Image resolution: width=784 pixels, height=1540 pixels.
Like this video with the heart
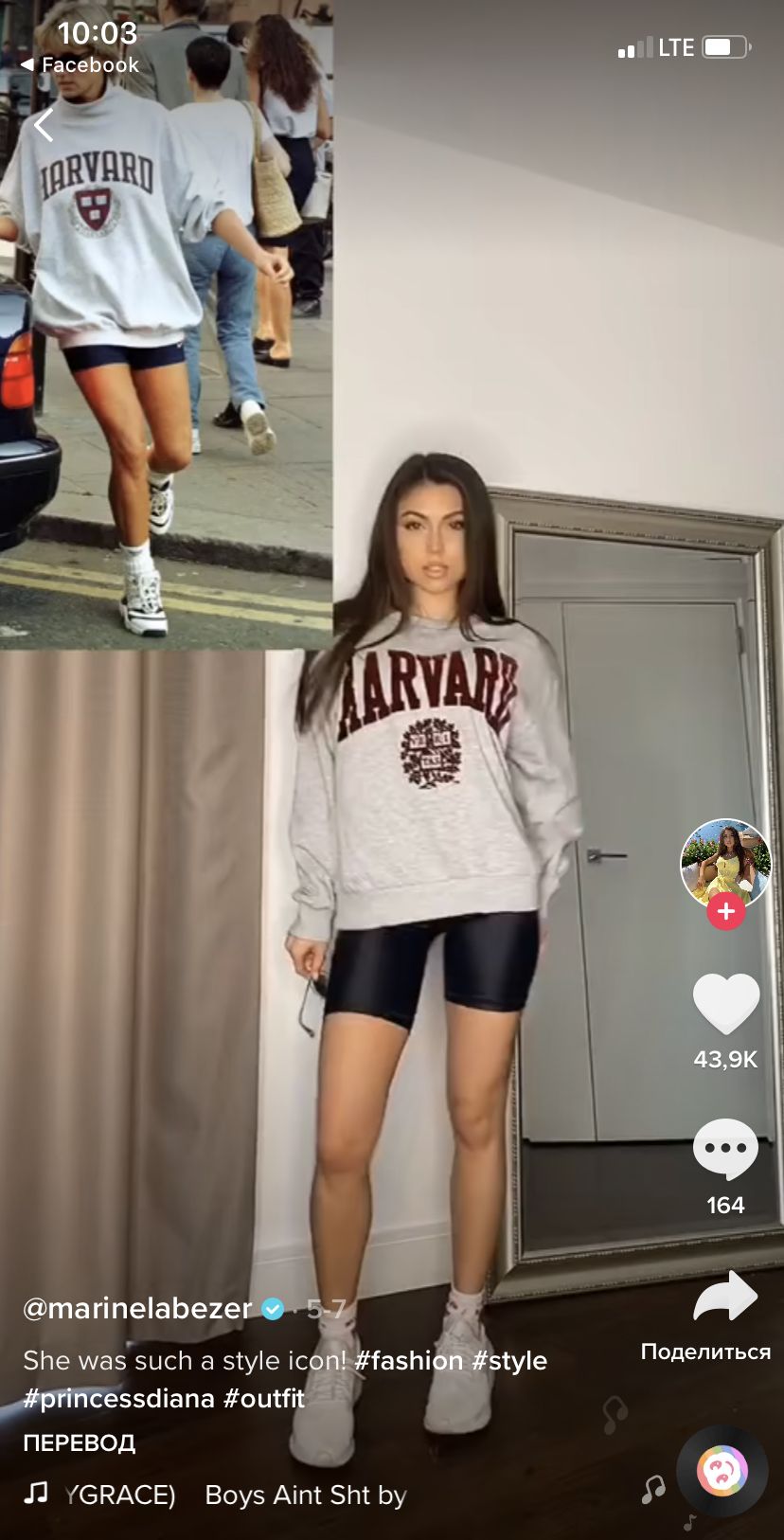pos(725,1004)
